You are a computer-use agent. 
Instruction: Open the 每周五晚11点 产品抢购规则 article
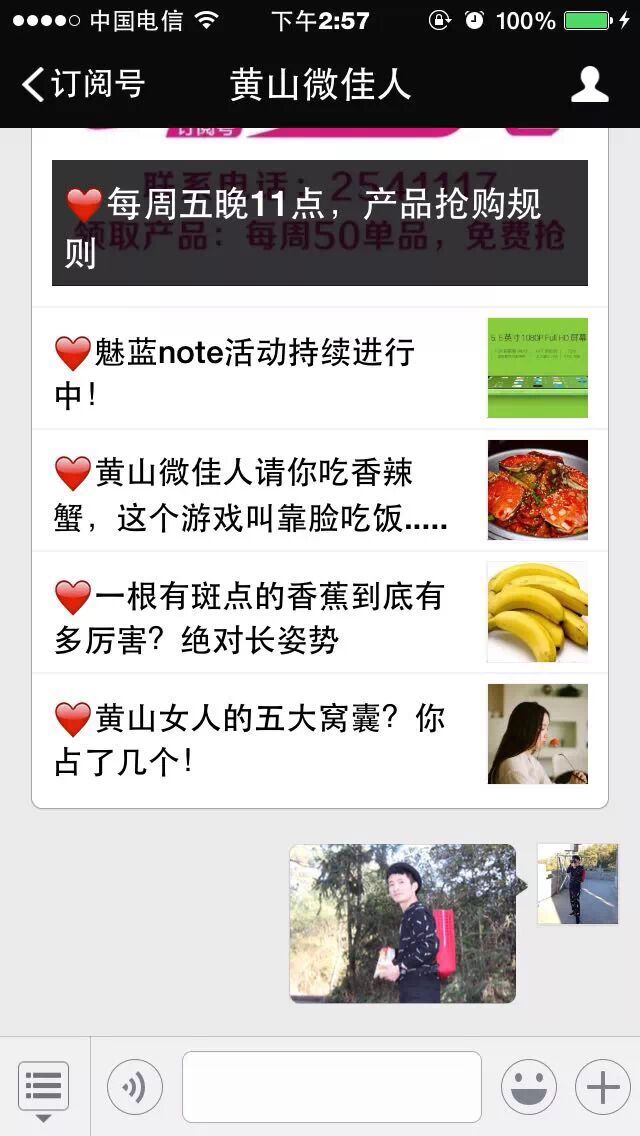point(319,223)
